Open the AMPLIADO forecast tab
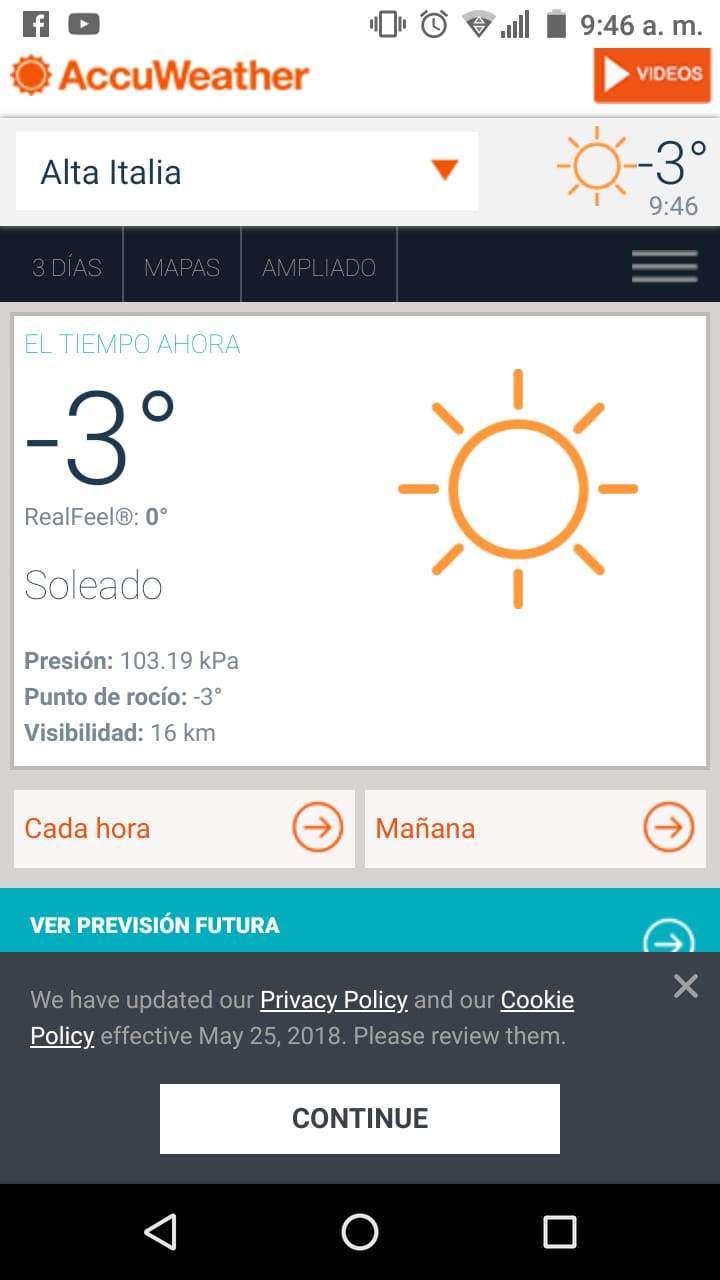The width and height of the screenshot is (720, 1280). coord(319,267)
